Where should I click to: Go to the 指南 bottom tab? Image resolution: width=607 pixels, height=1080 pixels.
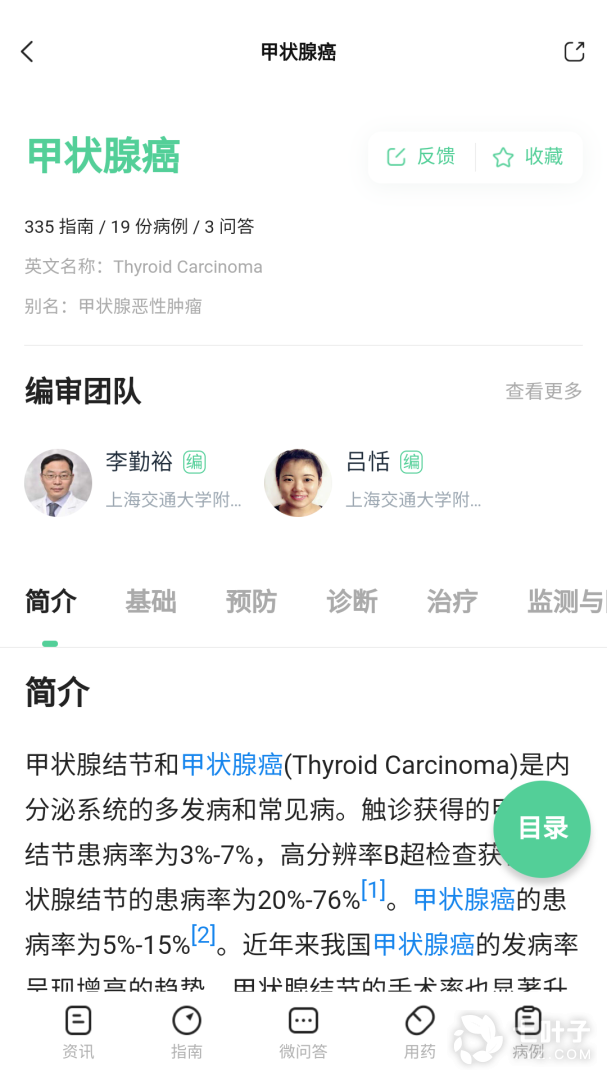coord(187,1031)
